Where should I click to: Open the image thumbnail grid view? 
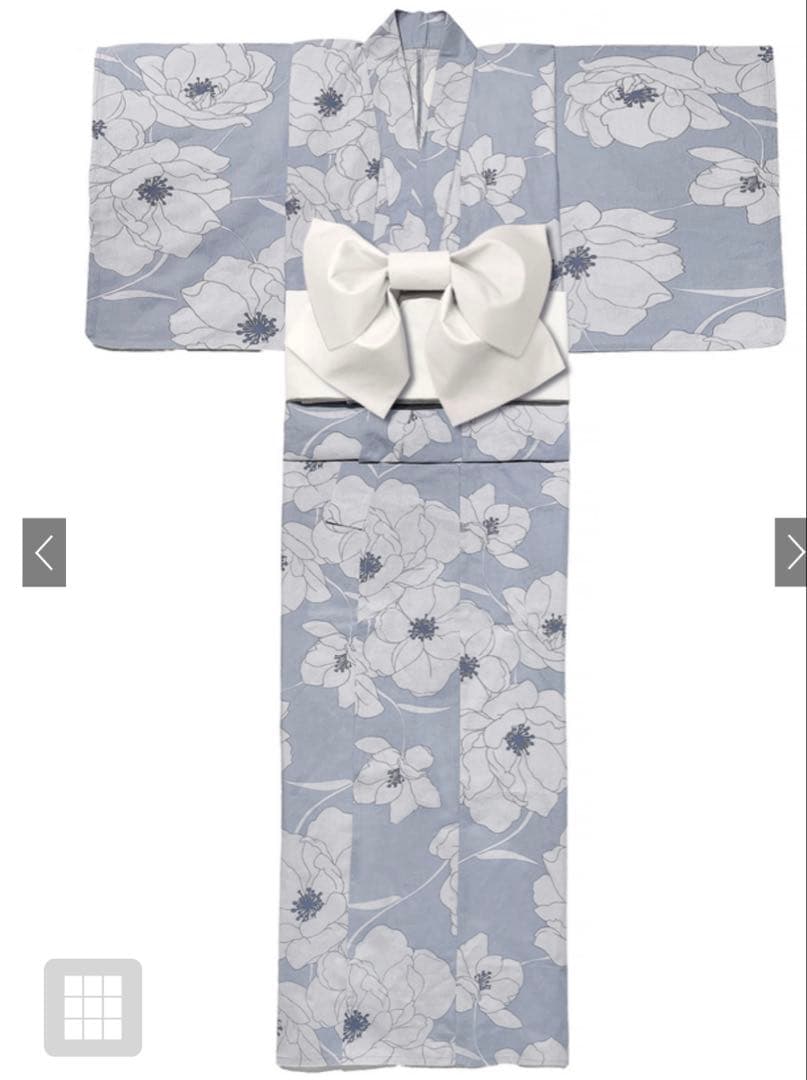pos(93,1007)
